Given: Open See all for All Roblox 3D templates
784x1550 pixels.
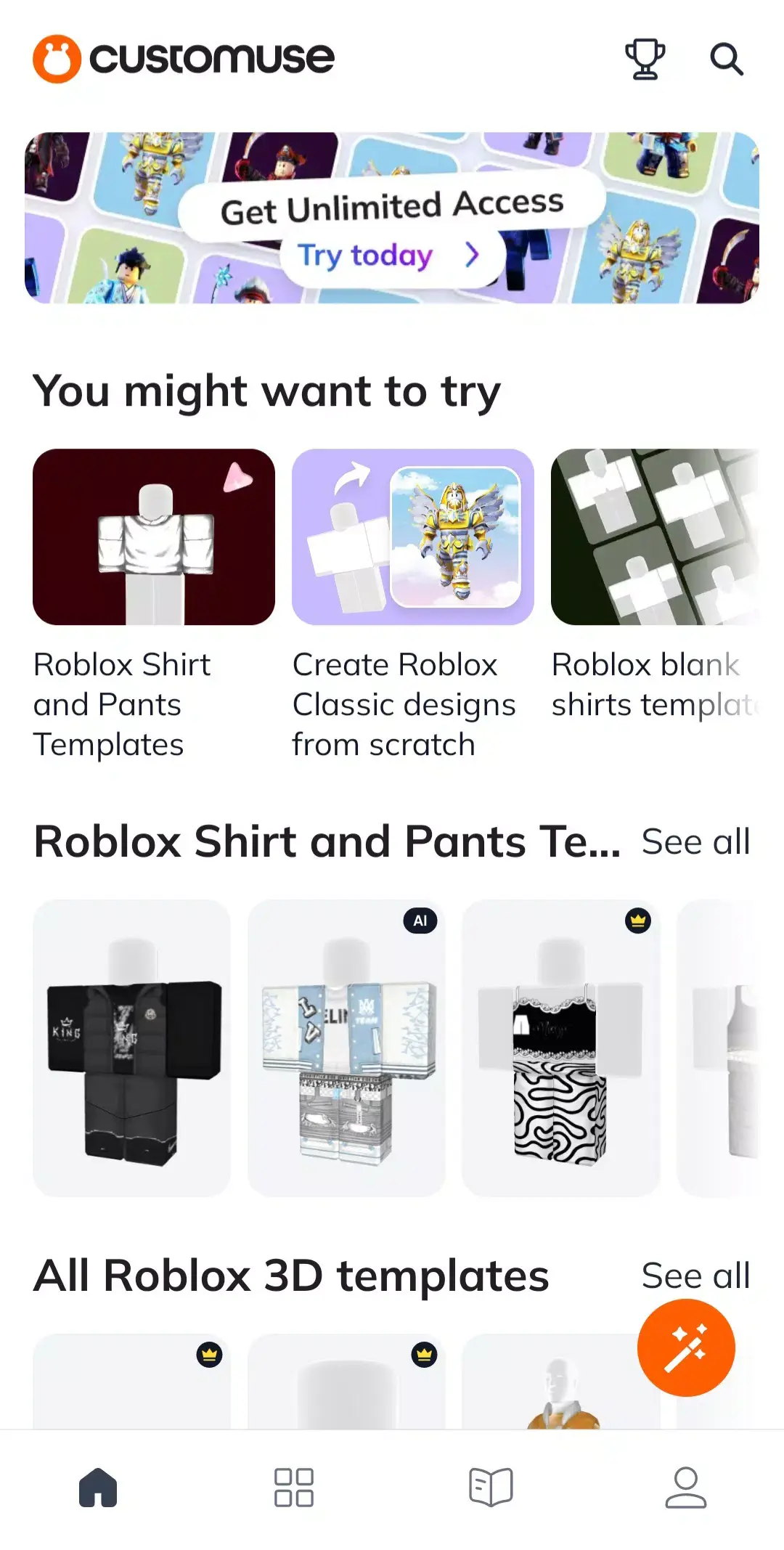Looking at the screenshot, I should [x=695, y=1275].
